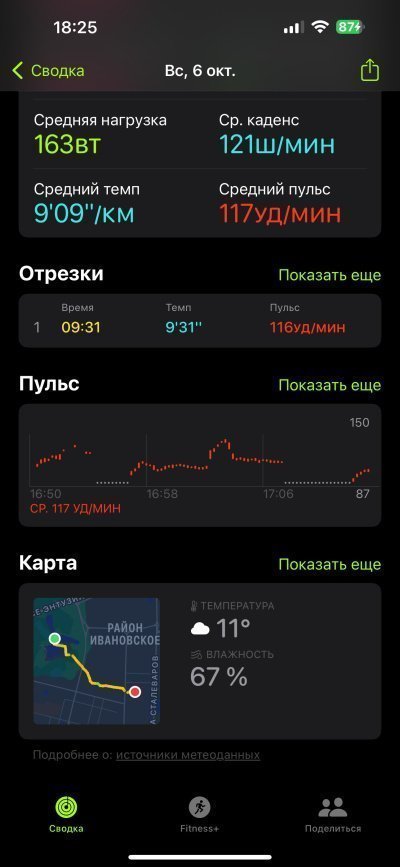This screenshot has height=867, width=400.
Task: Open segment 1 row with time 09:31
Action: (200, 321)
